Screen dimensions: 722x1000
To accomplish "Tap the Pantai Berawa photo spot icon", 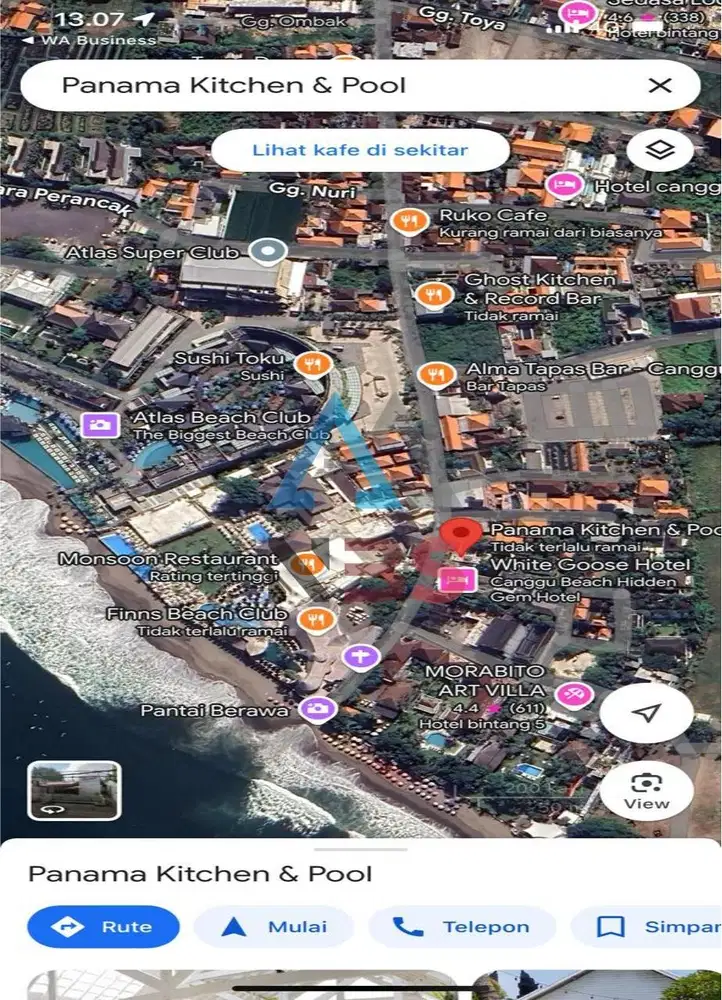I will pyautogui.click(x=316, y=709).
